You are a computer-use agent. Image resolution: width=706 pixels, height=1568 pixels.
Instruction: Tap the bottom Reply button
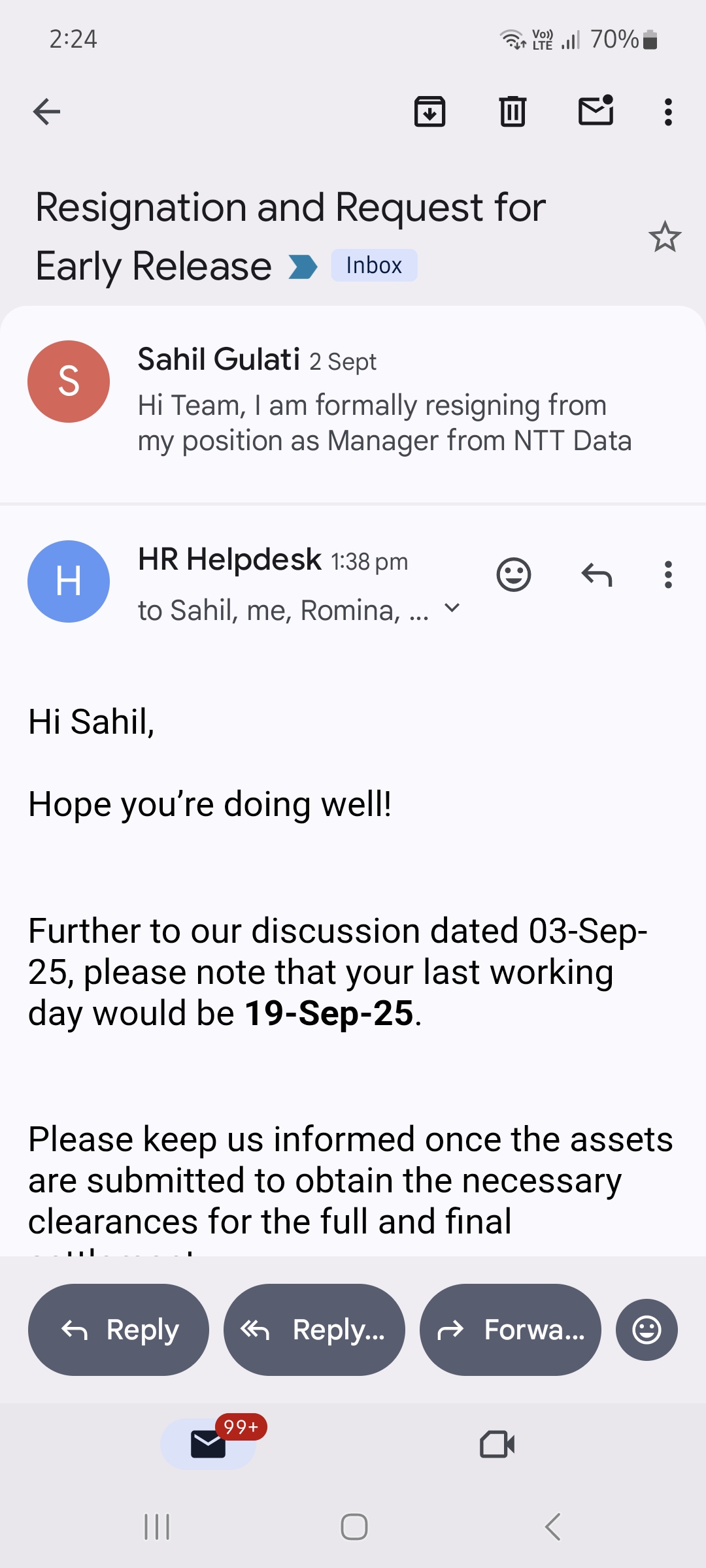[x=118, y=1330]
